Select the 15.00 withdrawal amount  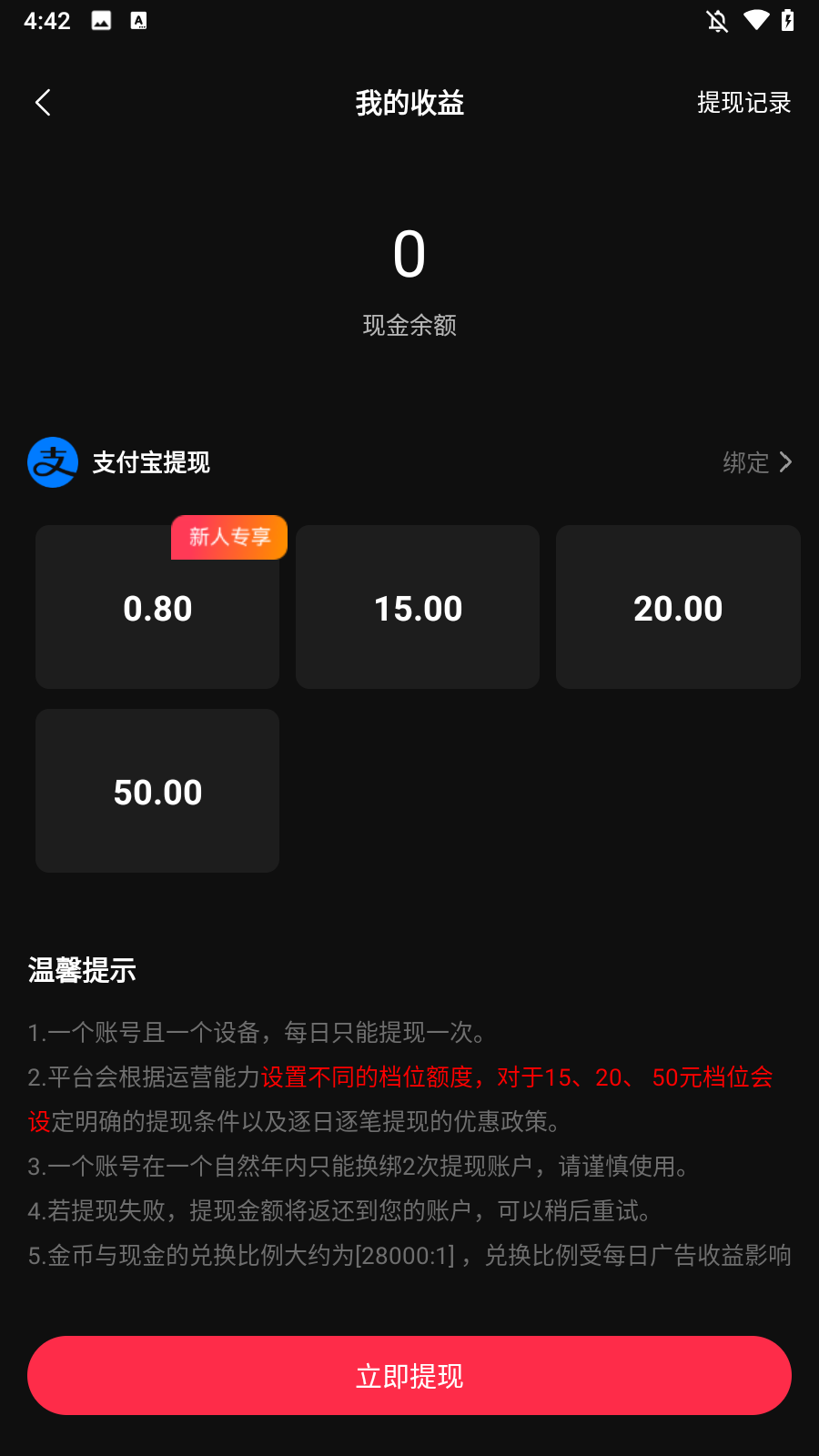(x=417, y=607)
